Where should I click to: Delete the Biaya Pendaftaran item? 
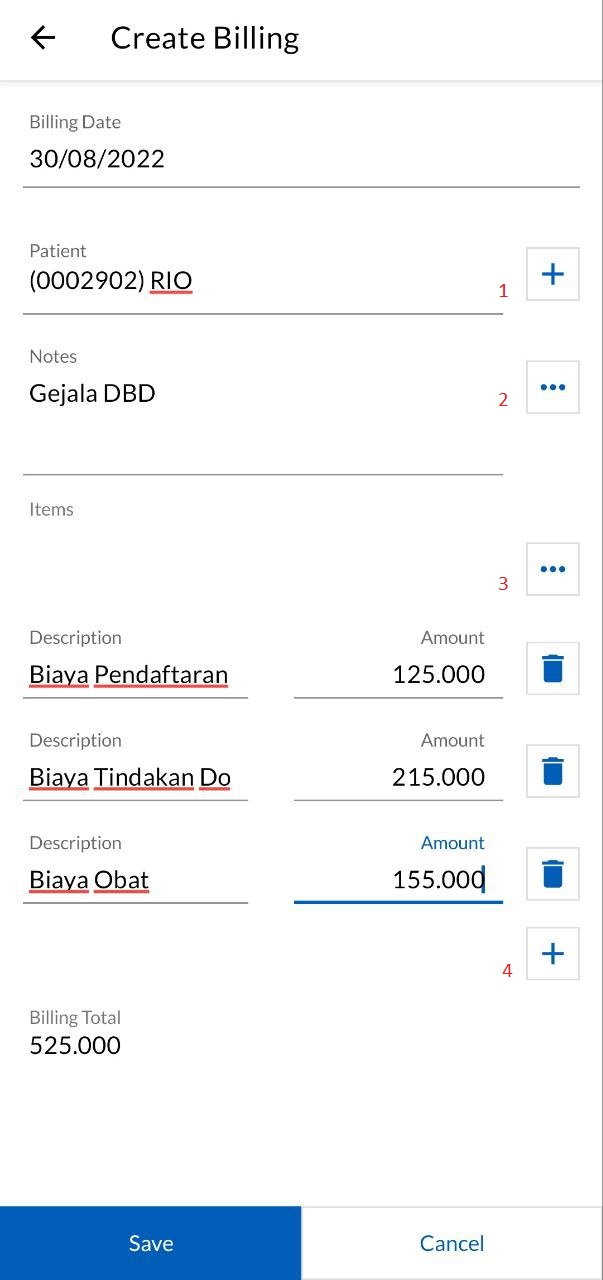pyautogui.click(x=553, y=668)
